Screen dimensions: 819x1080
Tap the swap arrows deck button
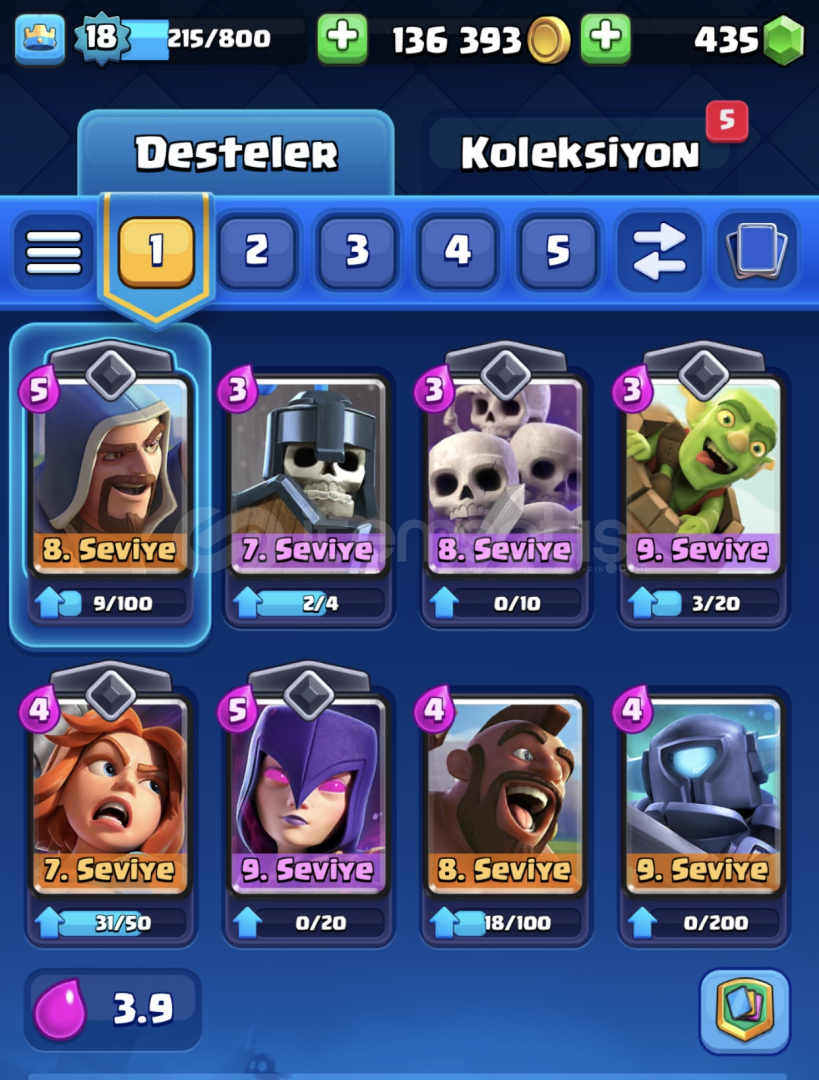(658, 252)
